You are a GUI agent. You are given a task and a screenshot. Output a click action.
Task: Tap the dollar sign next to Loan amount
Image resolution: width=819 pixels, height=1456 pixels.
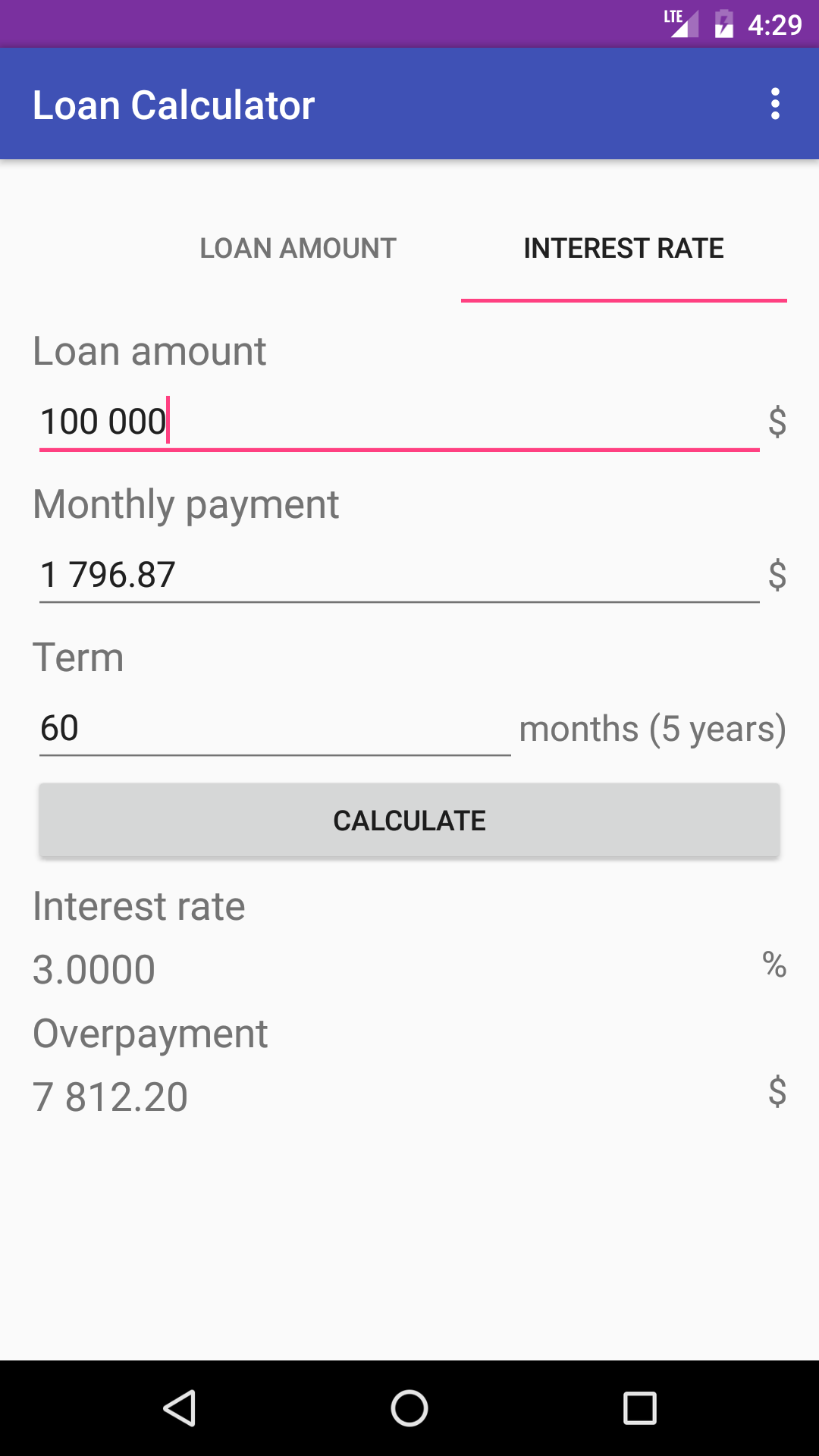(x=777, y=422)
